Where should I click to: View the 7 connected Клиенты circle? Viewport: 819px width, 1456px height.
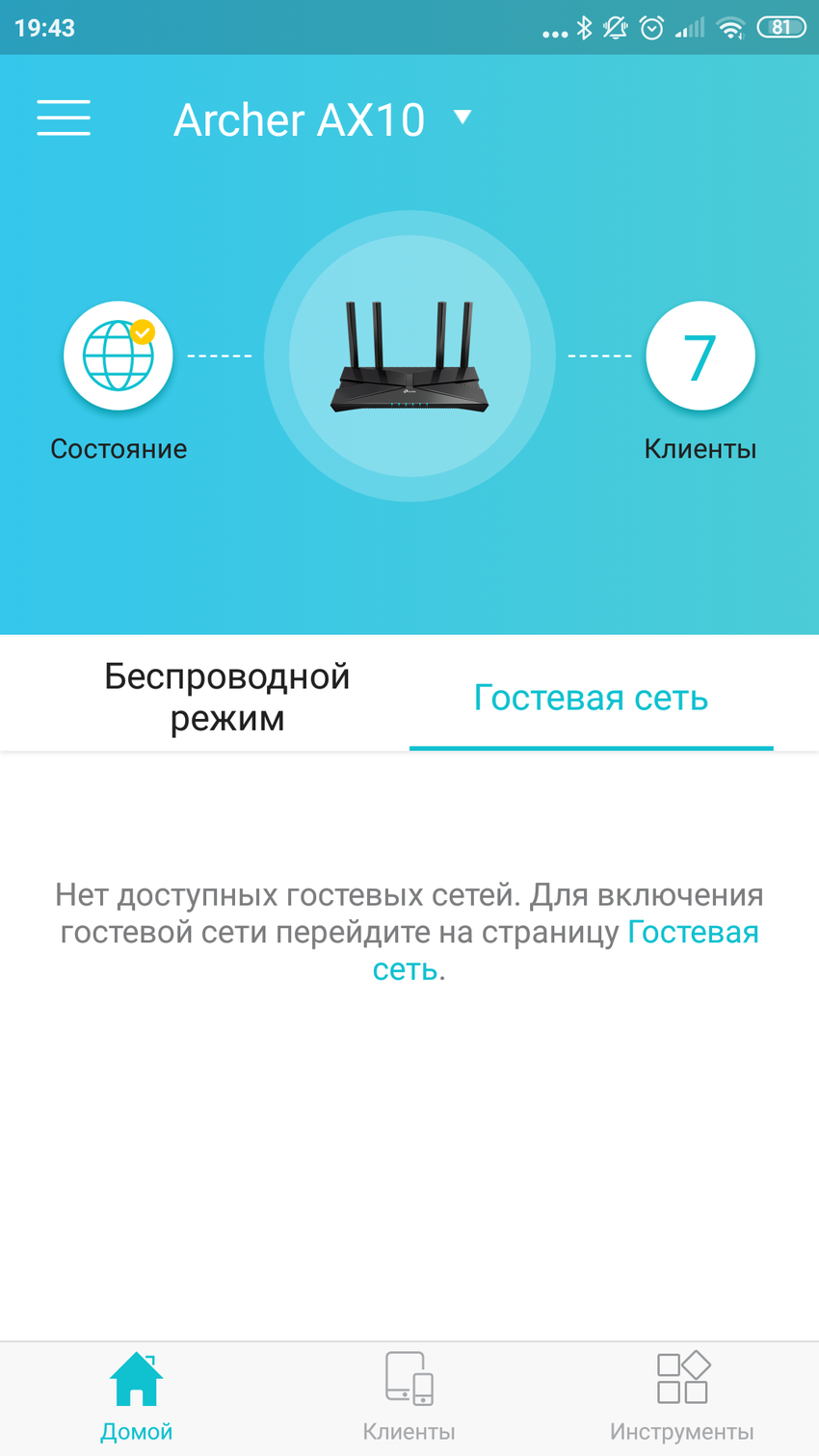(x=700, y=356)
